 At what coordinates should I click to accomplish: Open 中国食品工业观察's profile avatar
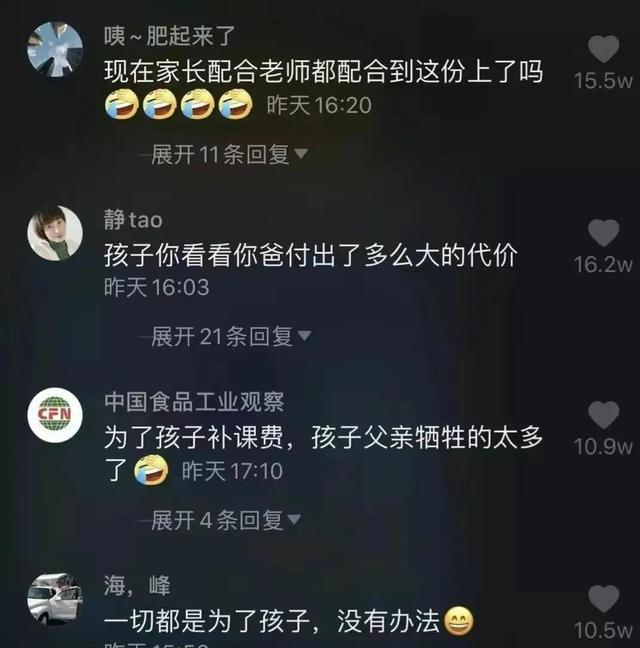click(55, 415)
